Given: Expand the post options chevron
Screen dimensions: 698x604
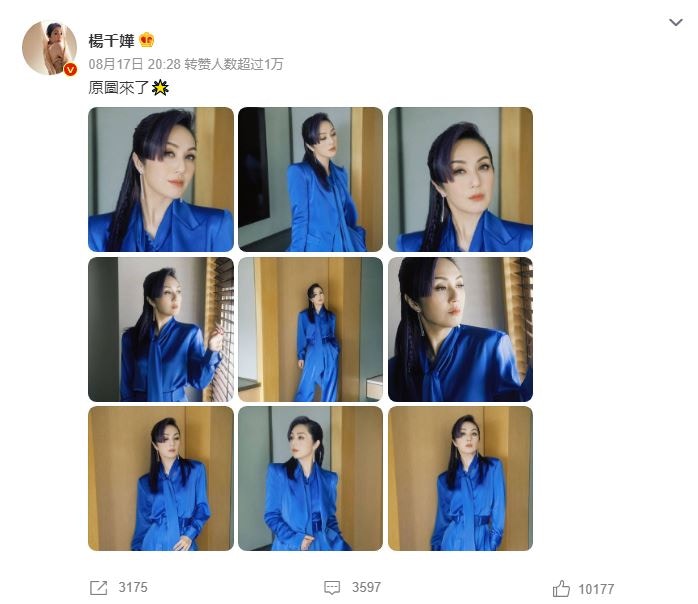Looking at the screenshot, I should tap(675, 23).
